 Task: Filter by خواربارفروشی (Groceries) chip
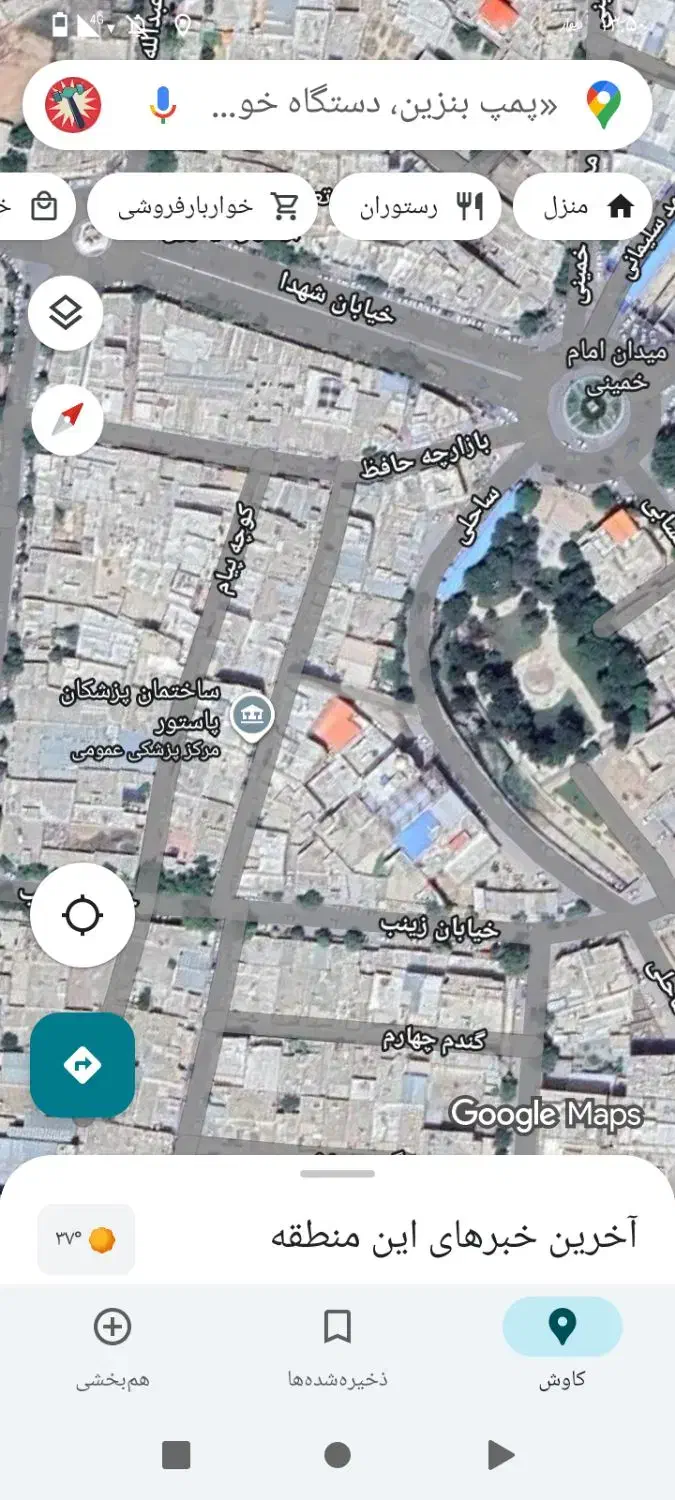tap(203, 207)
